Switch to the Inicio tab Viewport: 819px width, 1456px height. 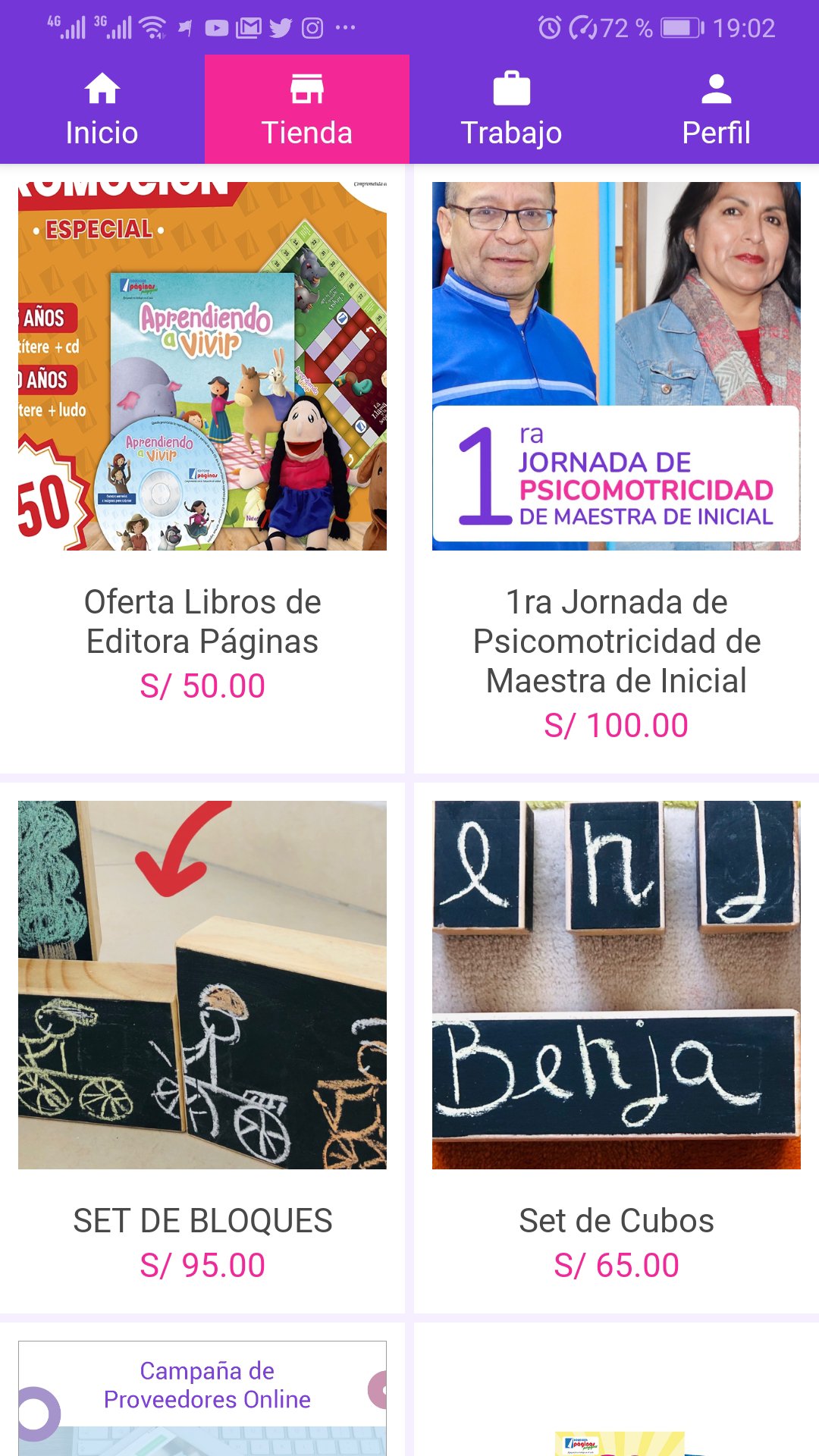pos(102,110)
